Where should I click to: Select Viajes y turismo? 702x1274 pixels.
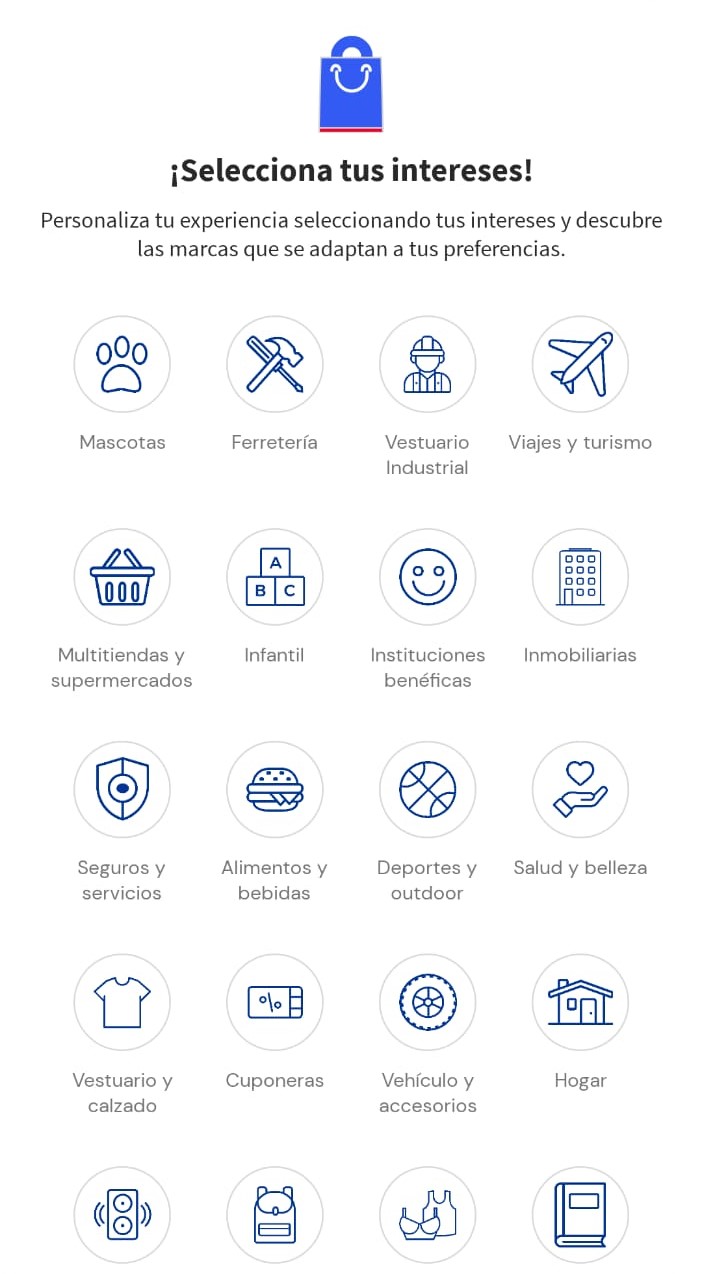[580, 364]
